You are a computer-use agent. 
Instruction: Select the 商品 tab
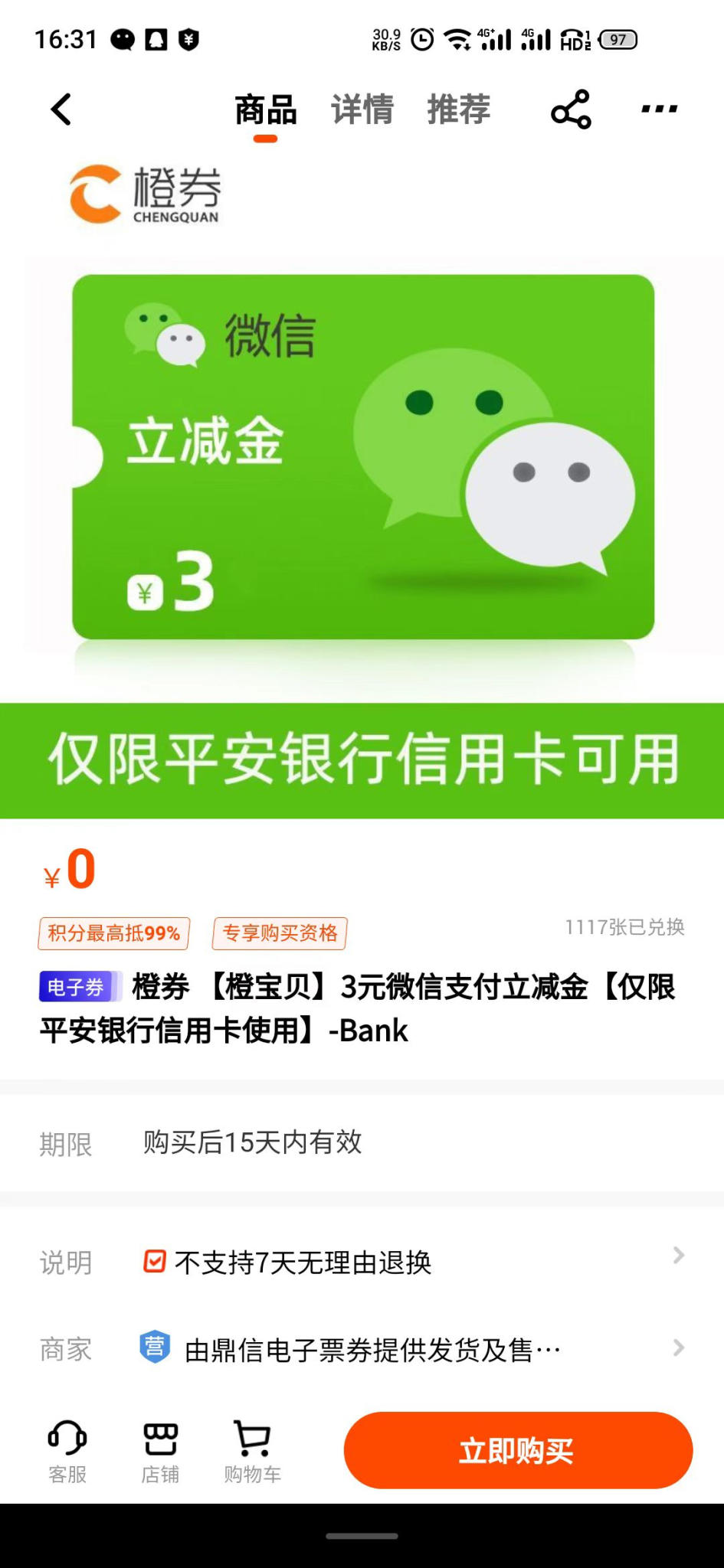click(x=265, y=109)
